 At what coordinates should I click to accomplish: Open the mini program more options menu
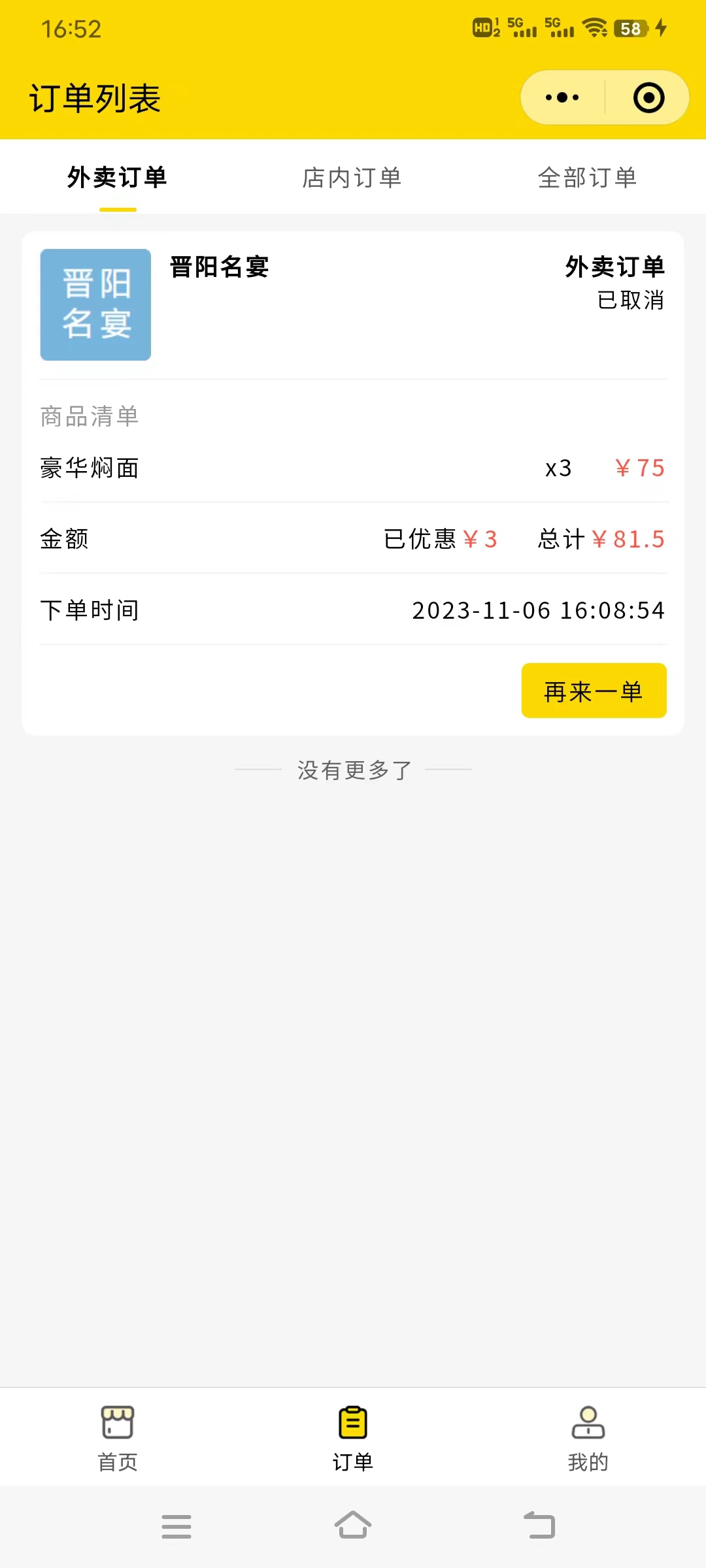(x=562, y=98)
